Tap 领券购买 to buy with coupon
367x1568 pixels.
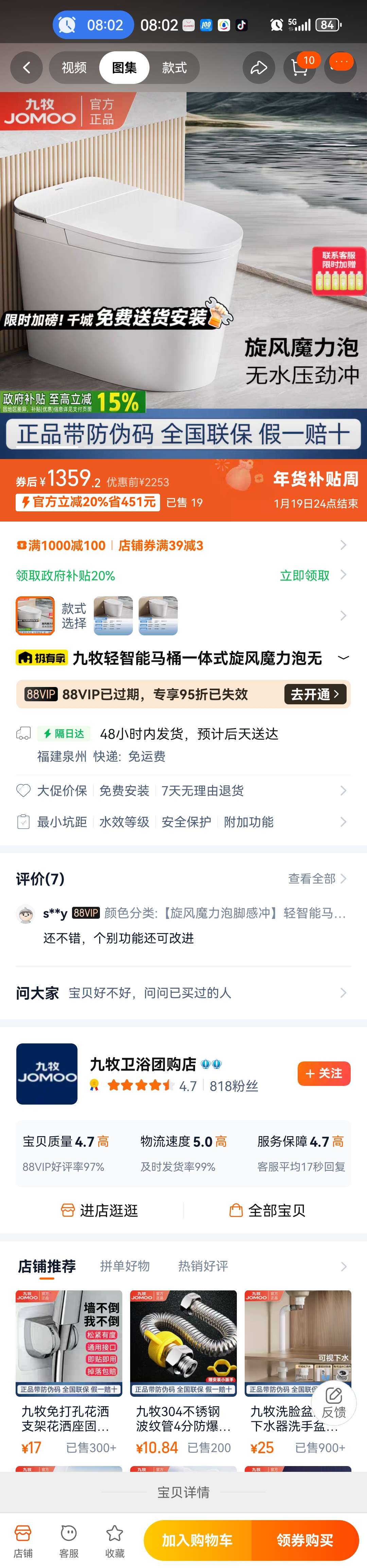click(304, 1540)
